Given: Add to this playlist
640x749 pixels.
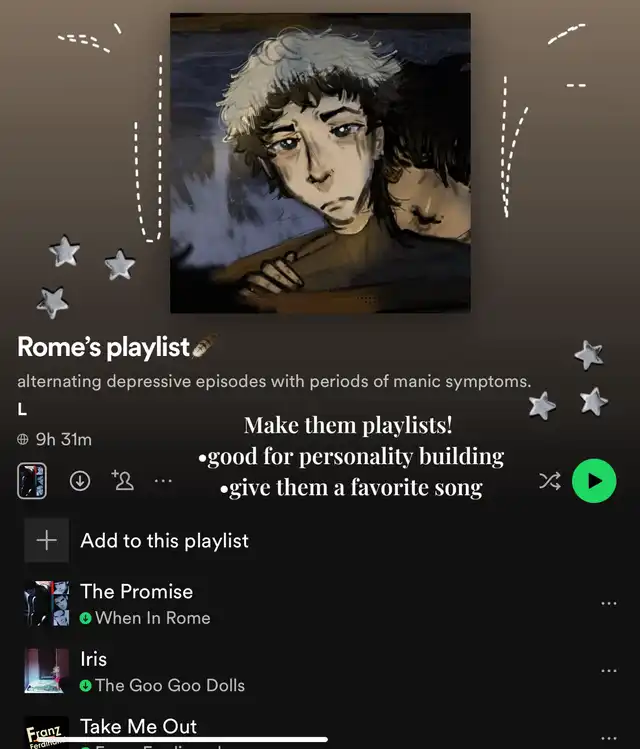Looking at the screenshot, I should pyautogui.click(x=137, y=540).
